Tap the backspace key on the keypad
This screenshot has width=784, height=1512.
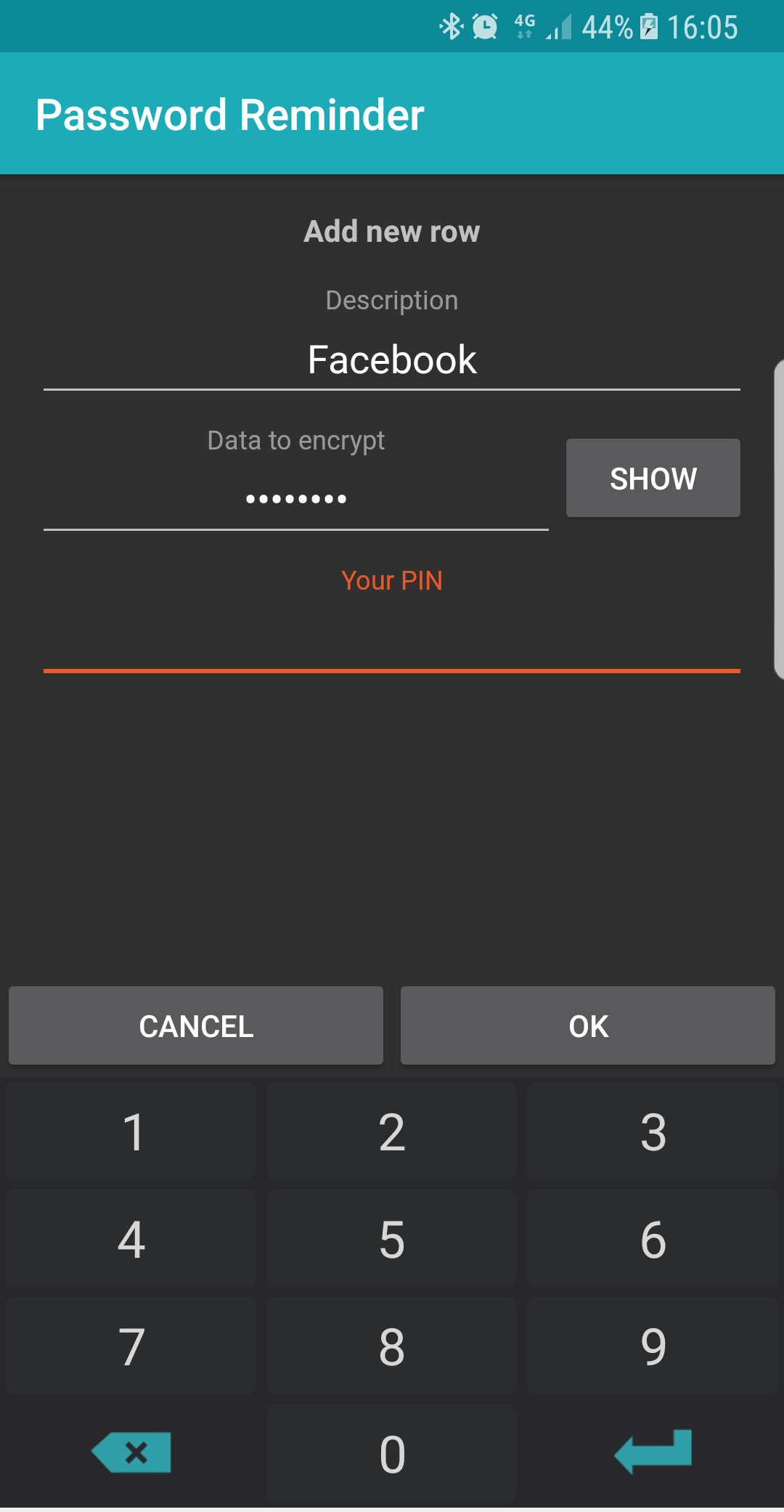(x=131, y=1452)
